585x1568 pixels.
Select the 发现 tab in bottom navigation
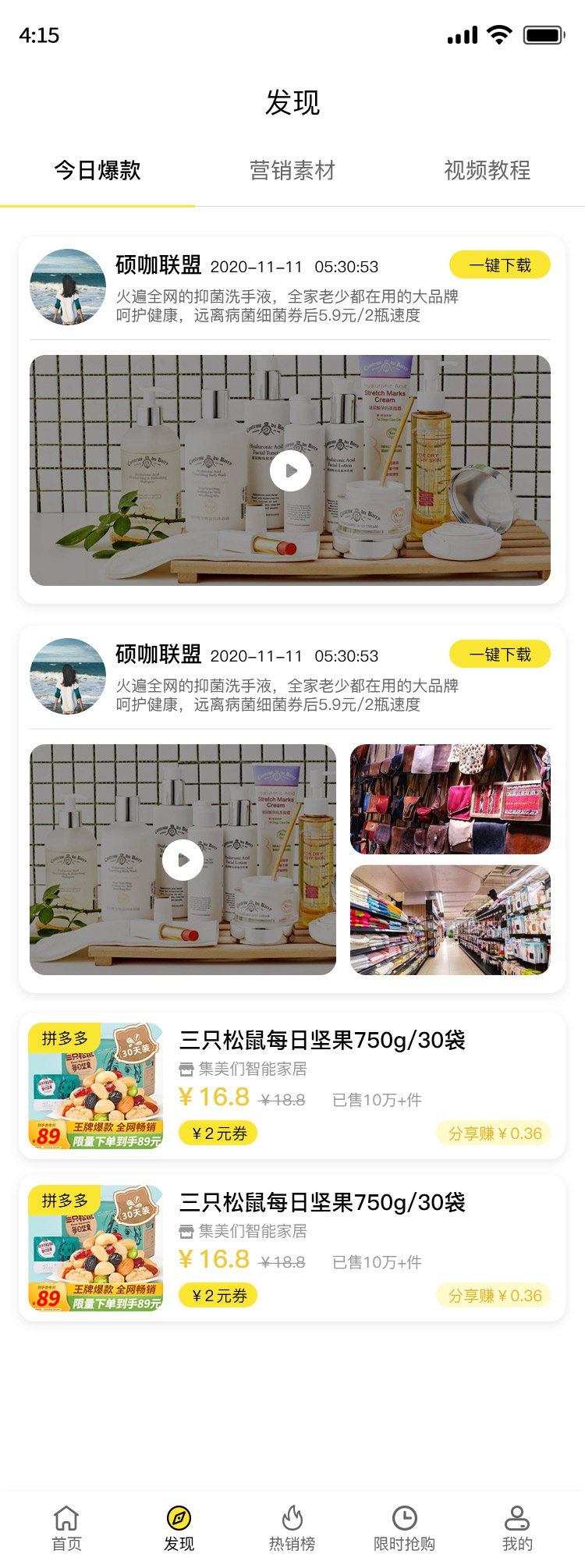(x=179, y=1528)
